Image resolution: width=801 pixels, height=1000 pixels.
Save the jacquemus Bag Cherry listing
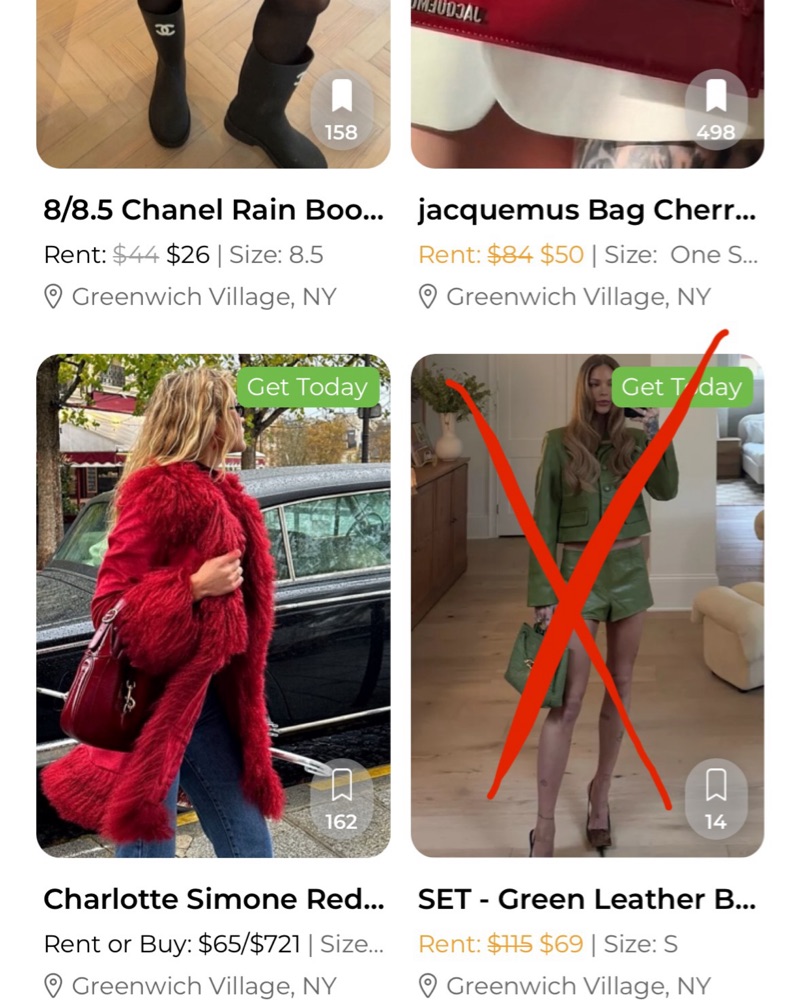(715, 97)
